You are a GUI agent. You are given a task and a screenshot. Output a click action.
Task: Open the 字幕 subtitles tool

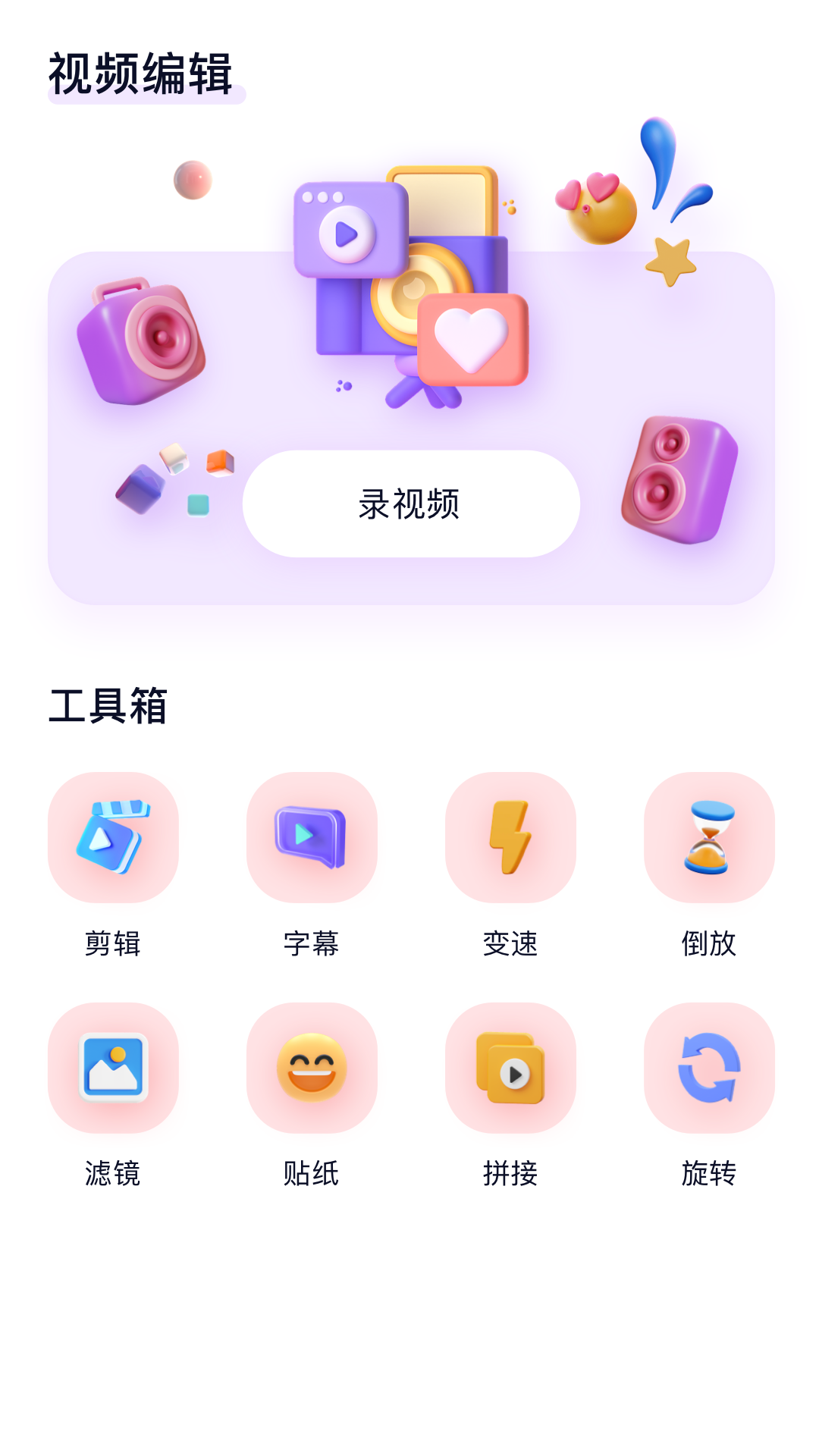pyautogui.click(x=312, y=837)
